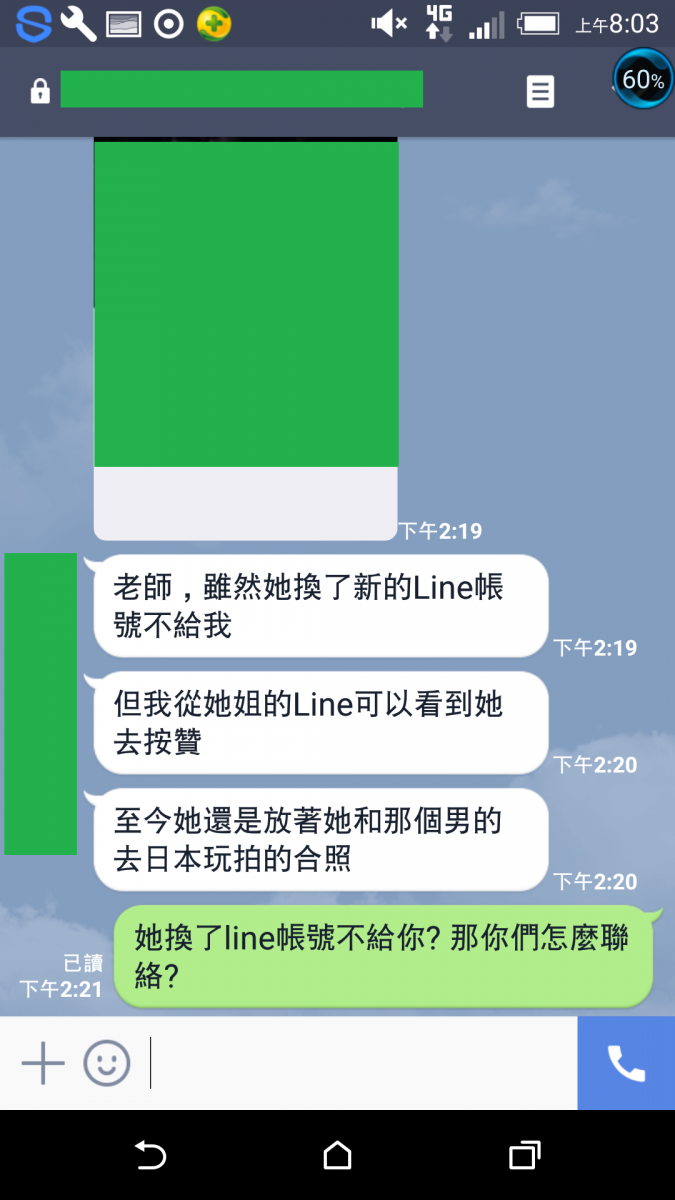This screenshot has height=1200, width=675.
Task: Go to the home screen
Action: 338,1156
